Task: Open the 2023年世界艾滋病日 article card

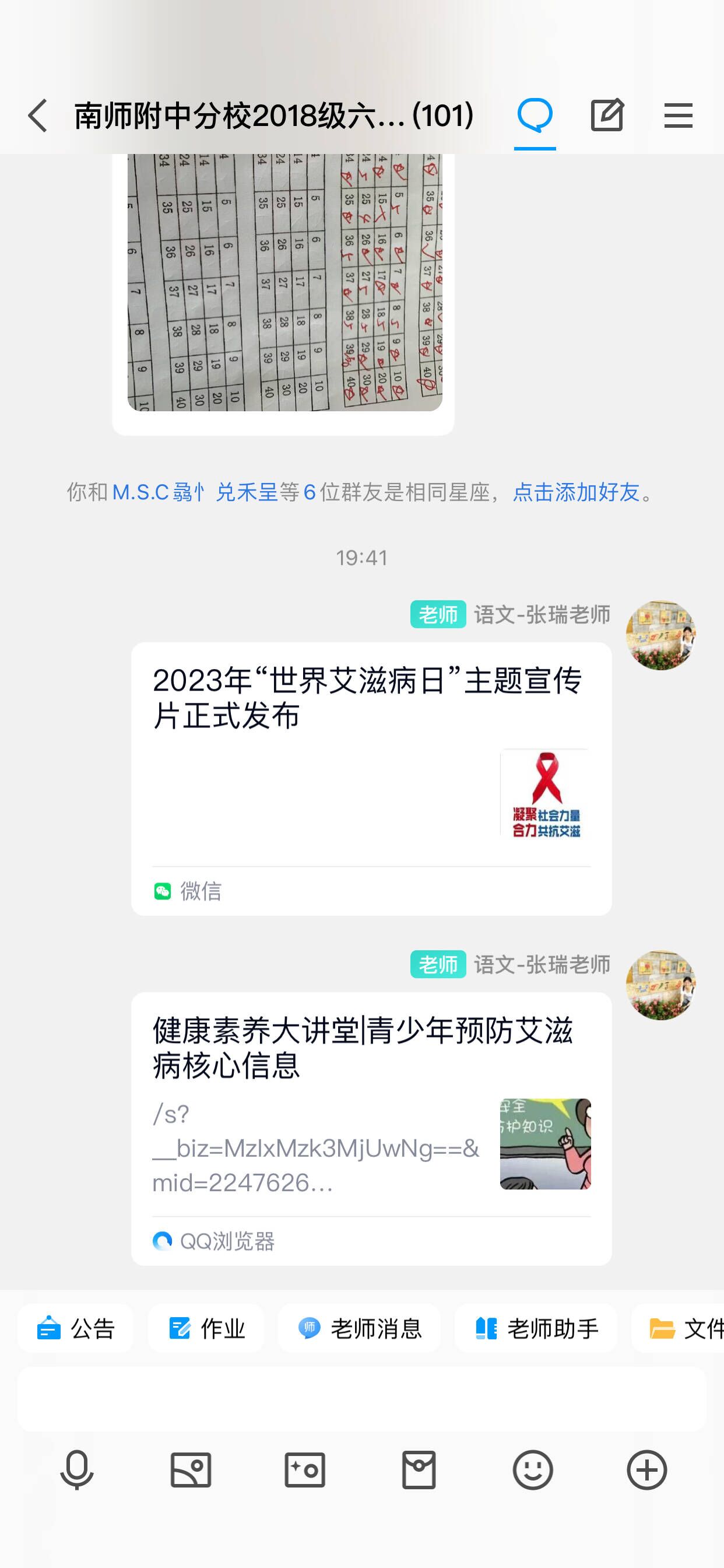Action: (x=371, y=779)
